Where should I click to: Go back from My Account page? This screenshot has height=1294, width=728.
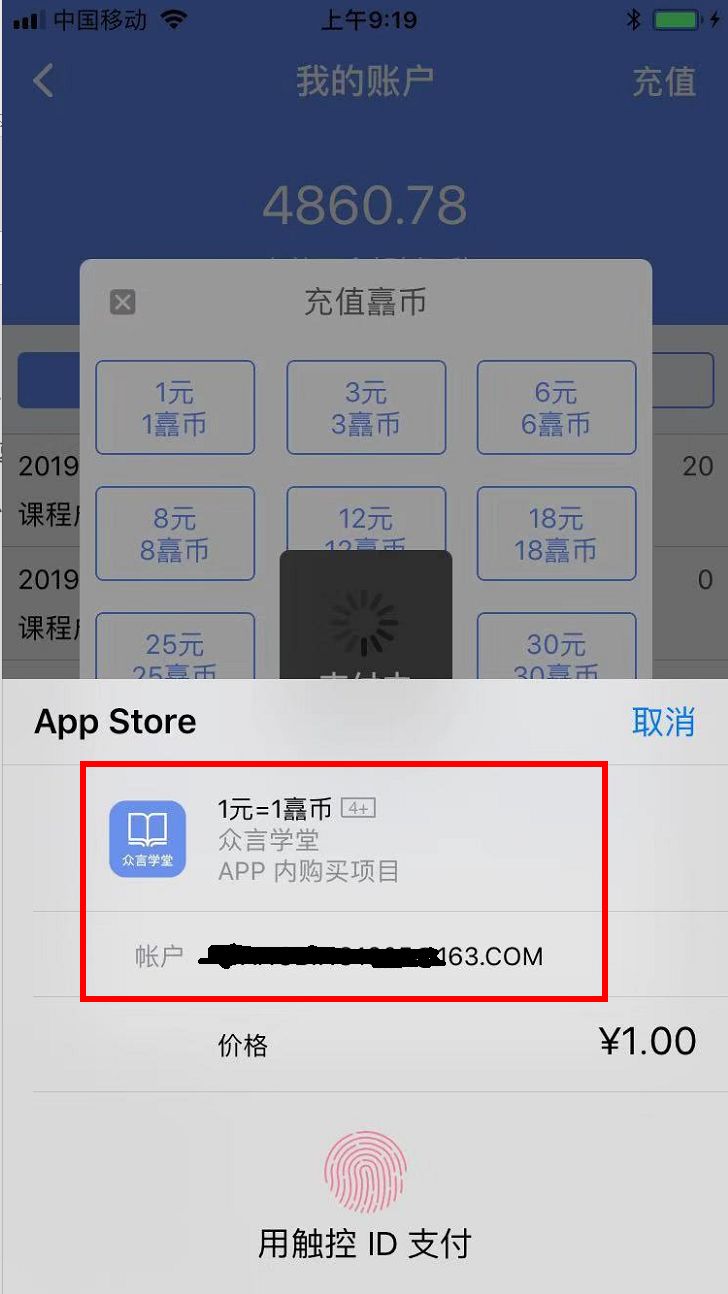pos(43,81)
